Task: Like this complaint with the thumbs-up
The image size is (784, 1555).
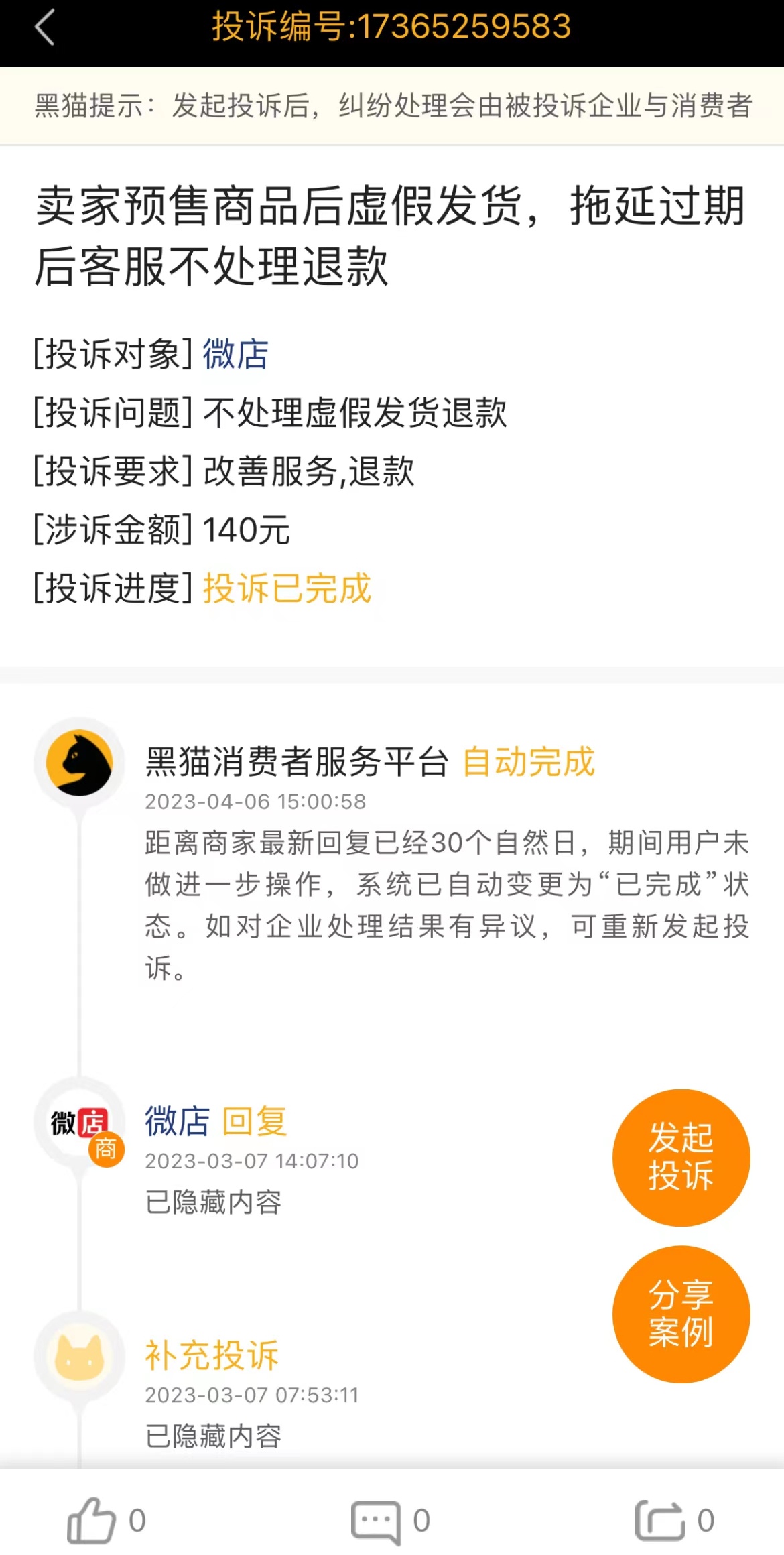Action: tap(92, 1520)
